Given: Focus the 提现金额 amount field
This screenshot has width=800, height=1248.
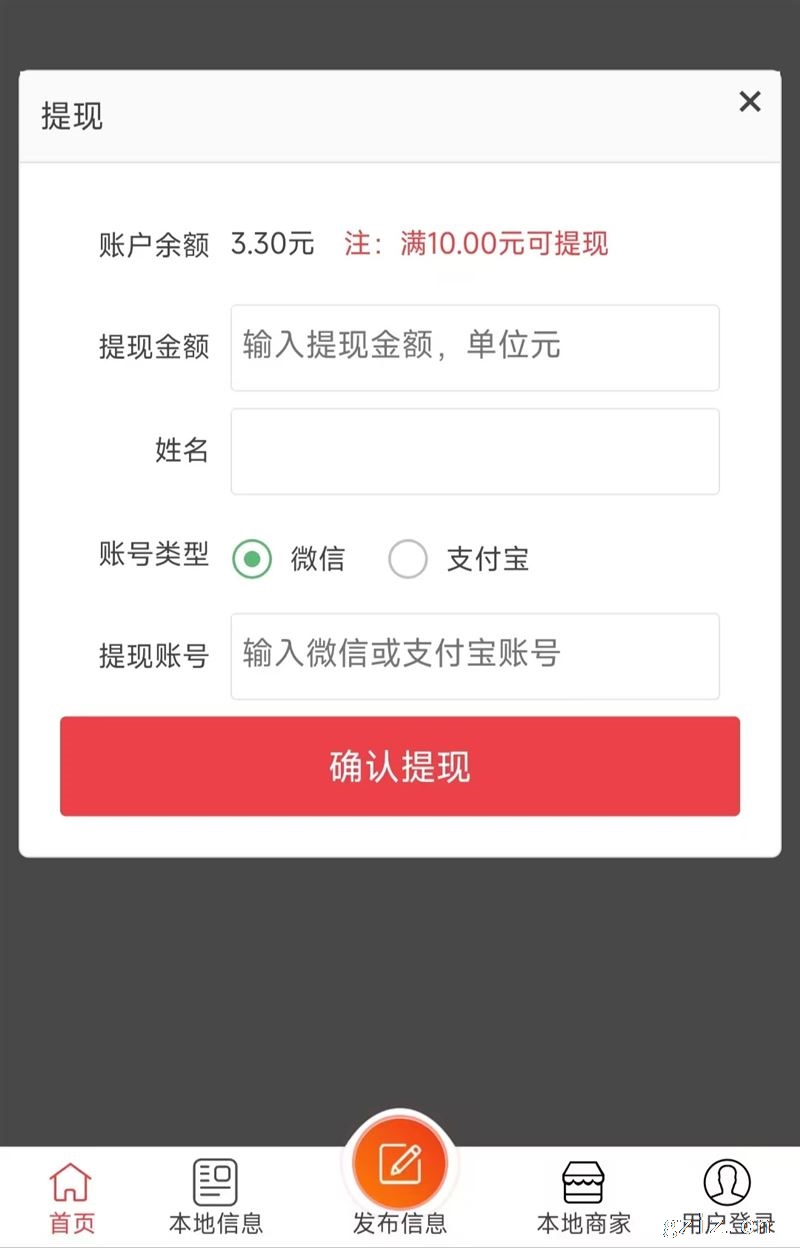Looking at the screenshot, I should pyautogui.click(x=475, y=348).
